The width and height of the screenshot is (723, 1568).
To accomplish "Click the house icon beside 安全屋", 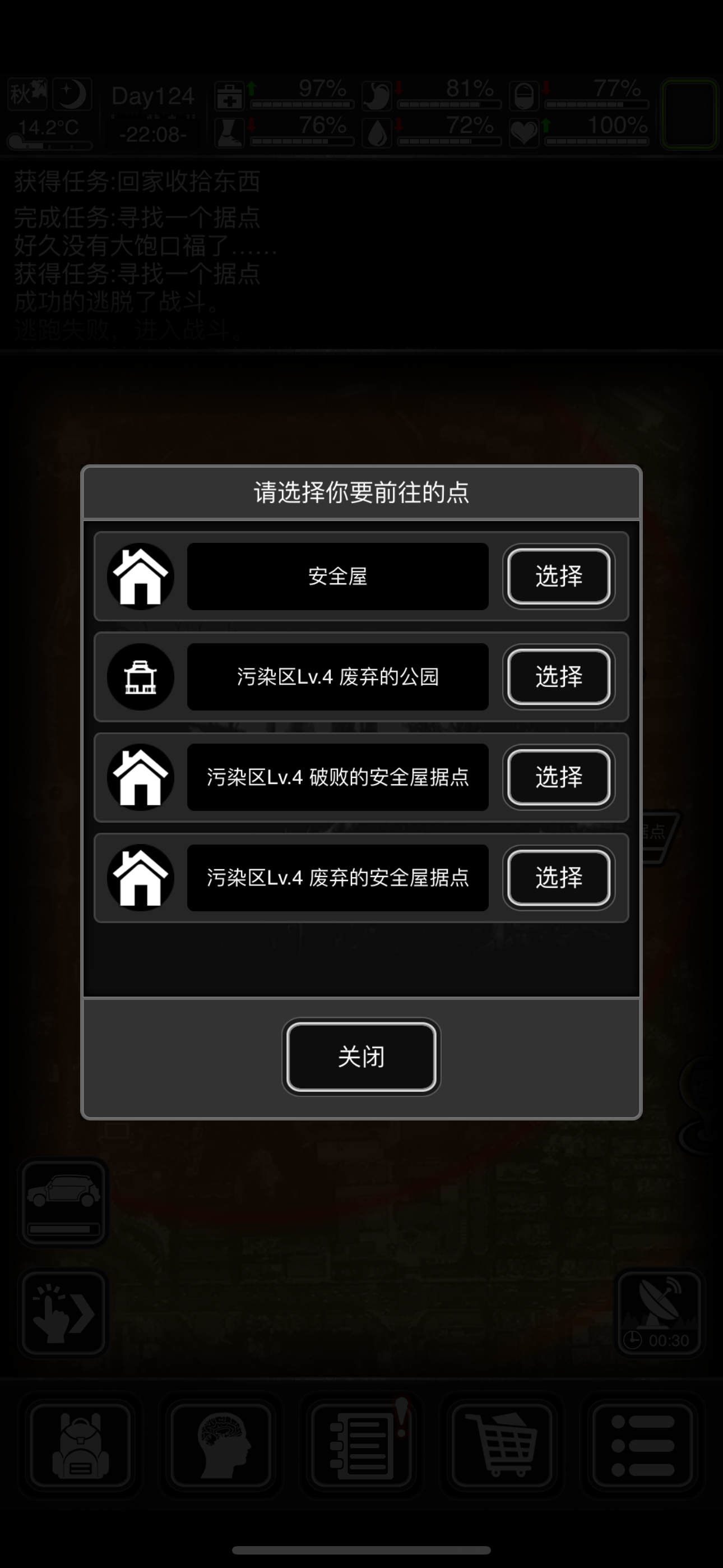I will coord(141,577).
